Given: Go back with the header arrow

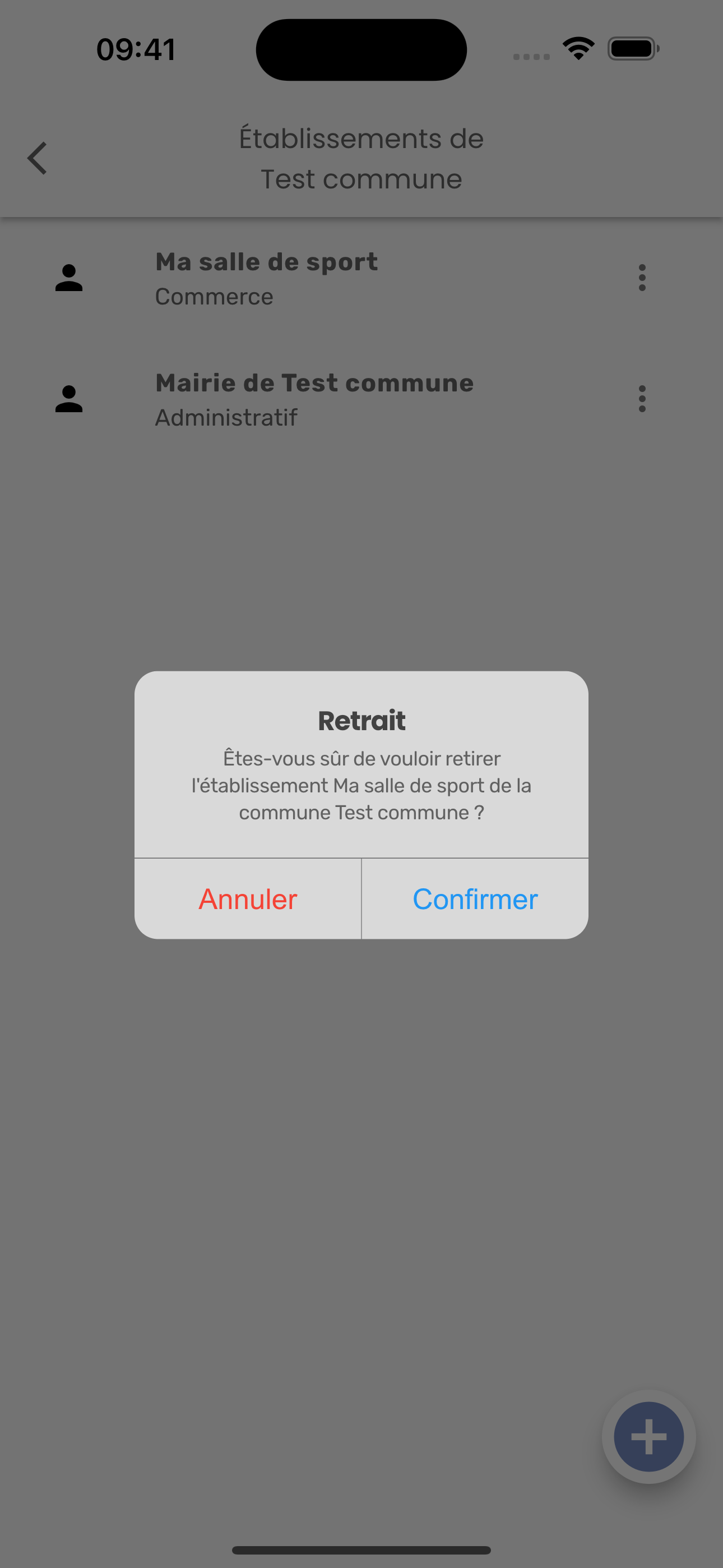Looking at the screenshot, I should pos(38,158).
